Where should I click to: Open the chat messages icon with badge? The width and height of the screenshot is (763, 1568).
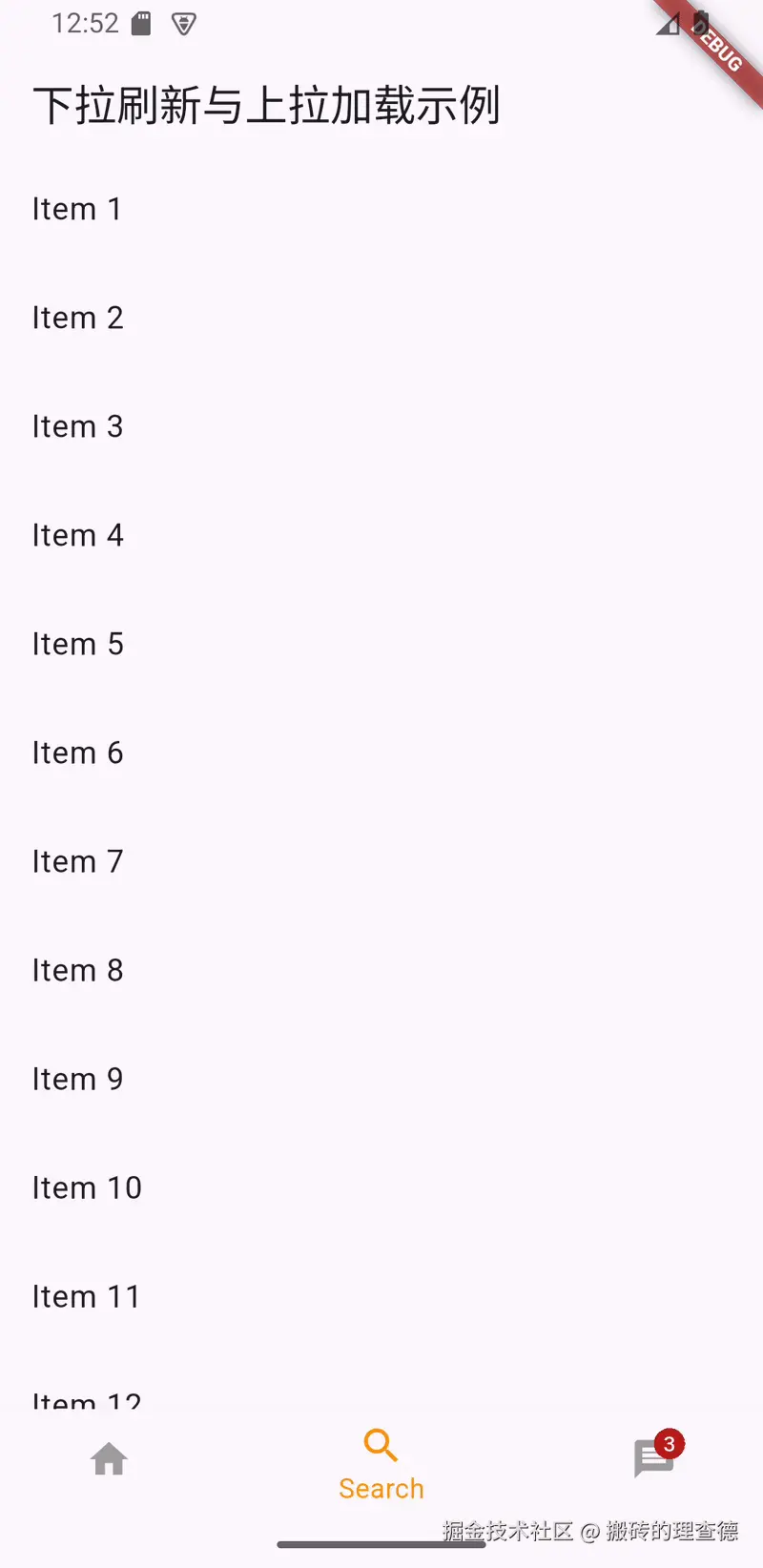click(653, 1460)
